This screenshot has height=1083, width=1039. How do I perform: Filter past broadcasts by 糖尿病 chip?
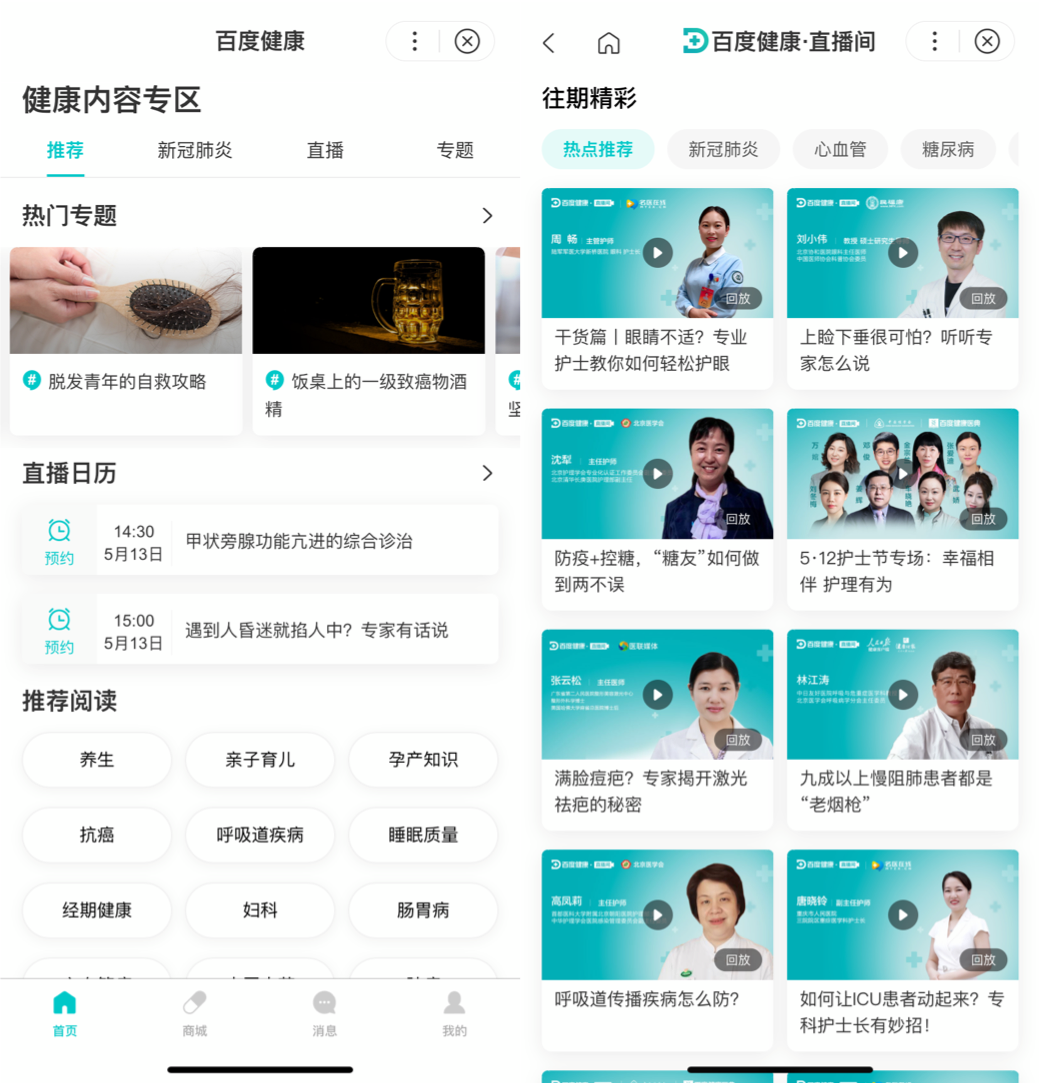tap(948, 150)
